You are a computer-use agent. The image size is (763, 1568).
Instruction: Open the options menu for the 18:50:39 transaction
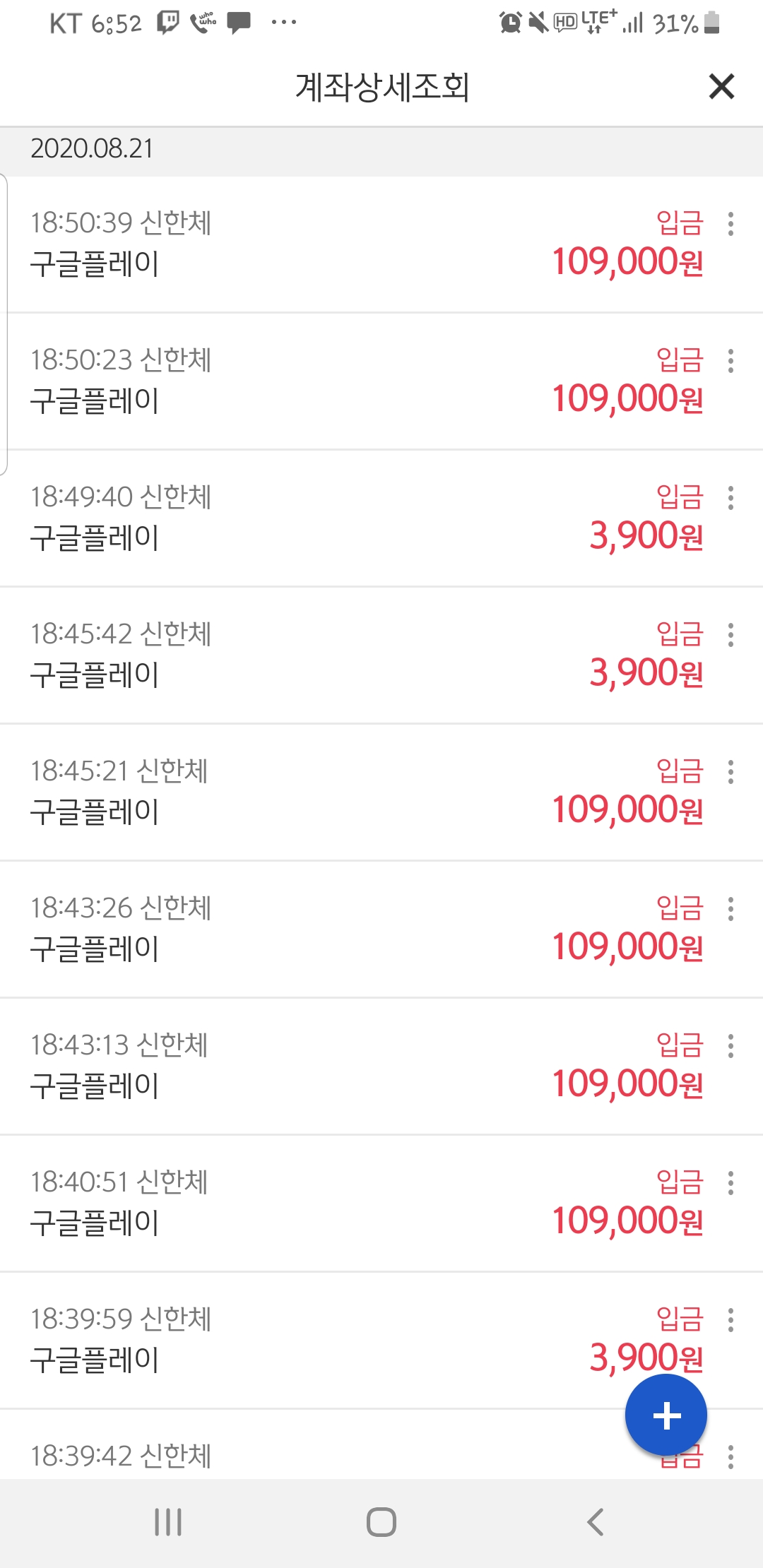731,224
